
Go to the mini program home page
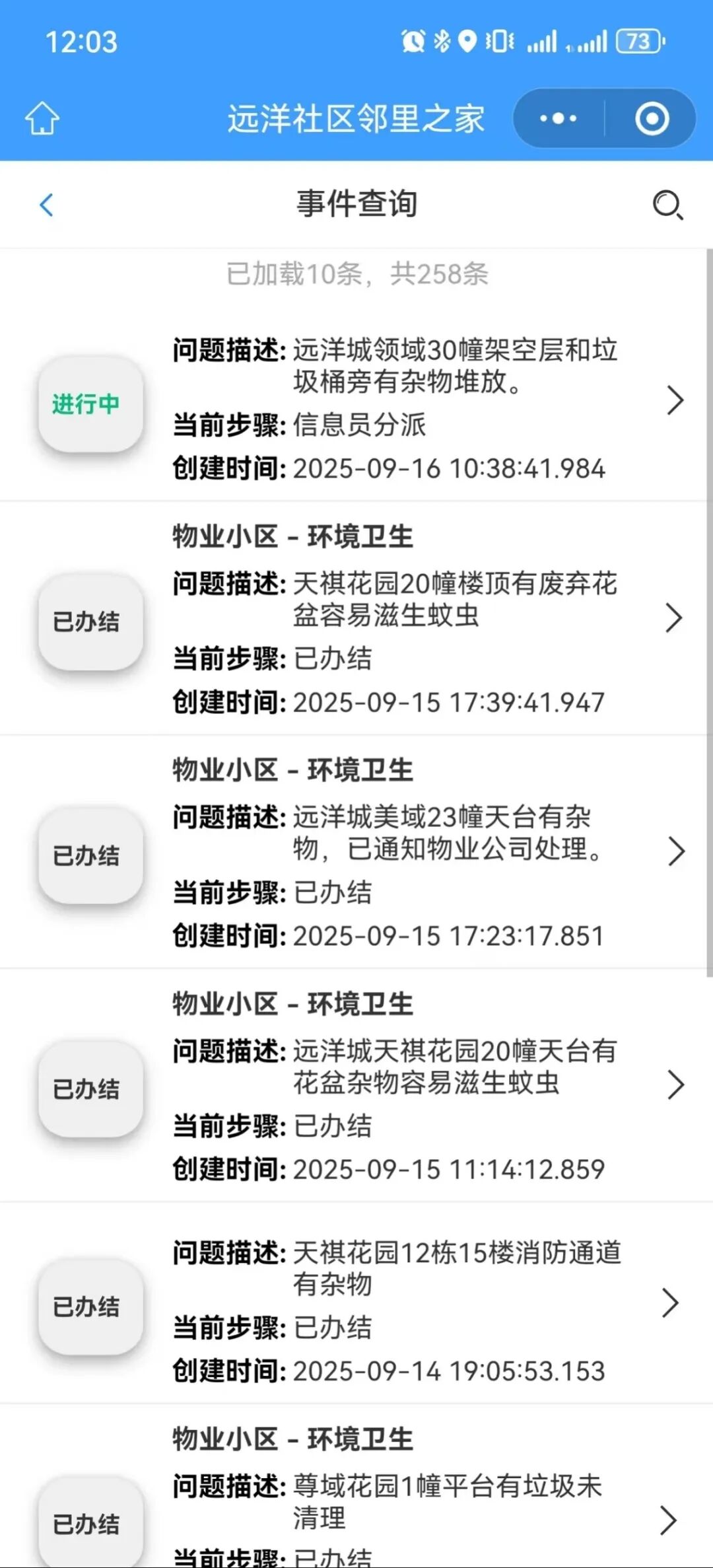pos(42,119)
